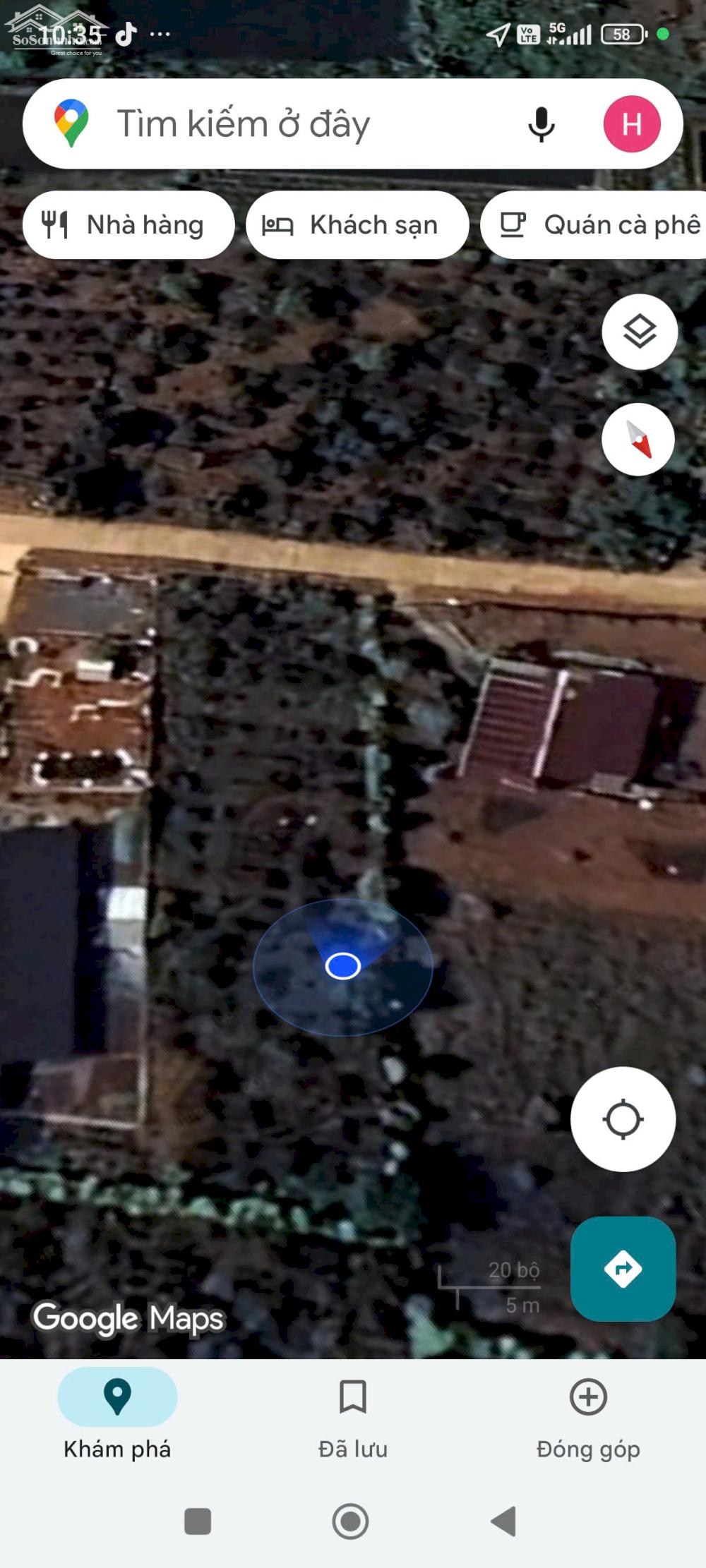Tap the compass to reset orientation
Screen dimensions: 706x1568
click(x=638, y=440)
